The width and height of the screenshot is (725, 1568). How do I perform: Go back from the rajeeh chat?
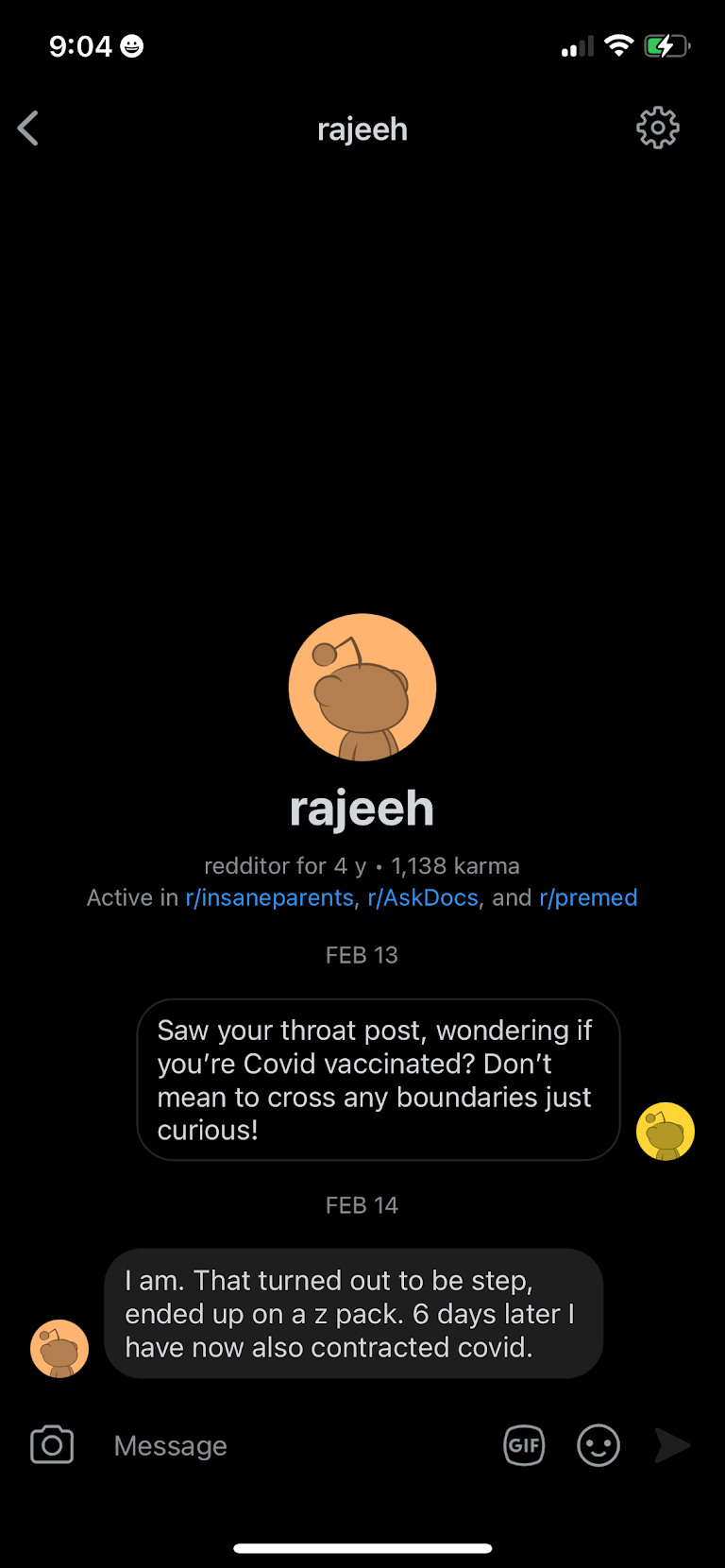click(29, 128)
